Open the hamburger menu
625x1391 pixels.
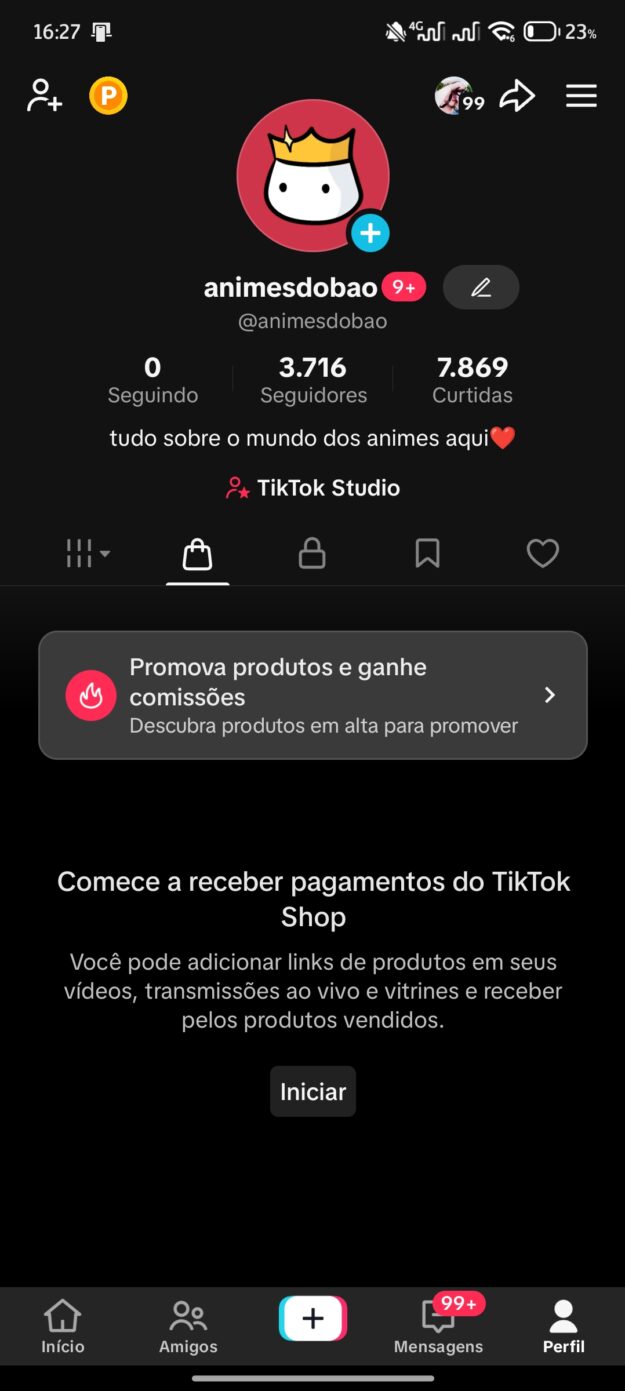[x=581, y=96]
